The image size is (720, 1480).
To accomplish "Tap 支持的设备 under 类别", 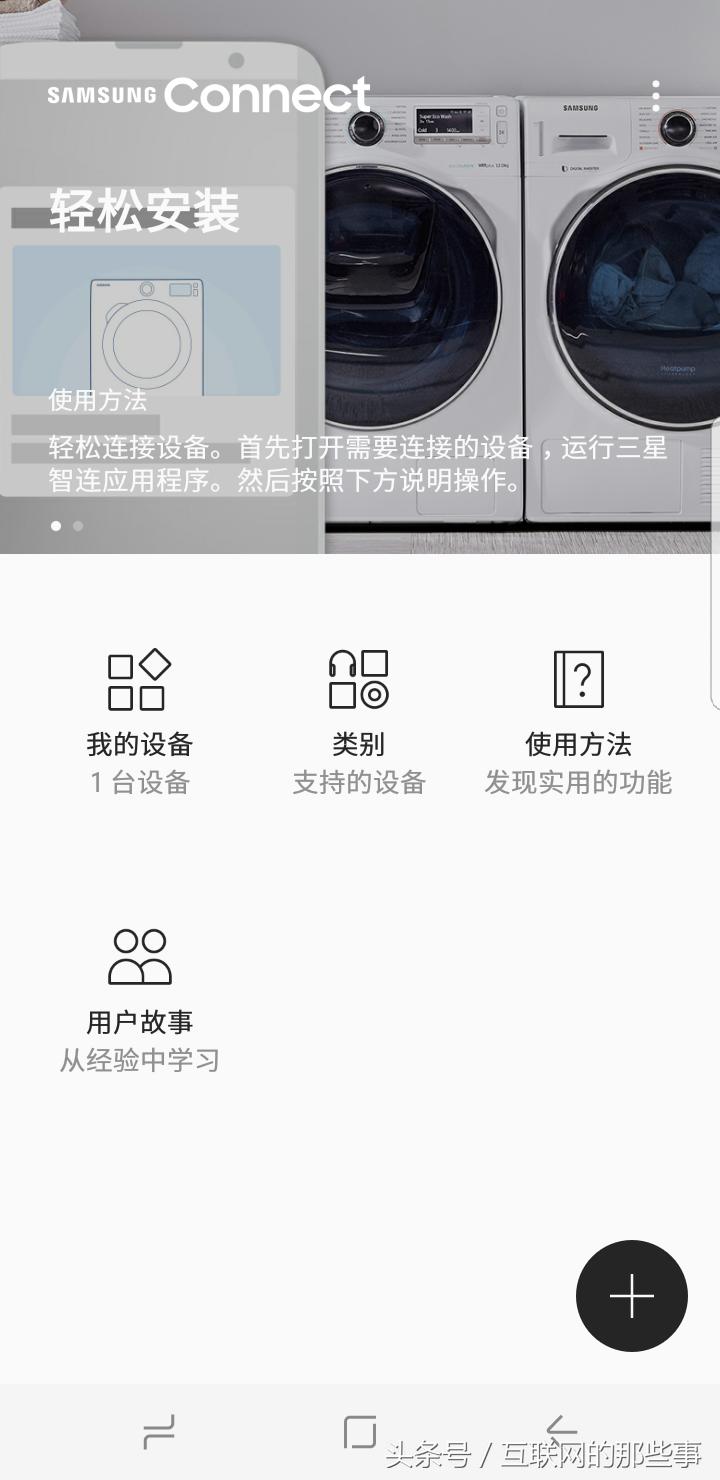I will [360, 783].
